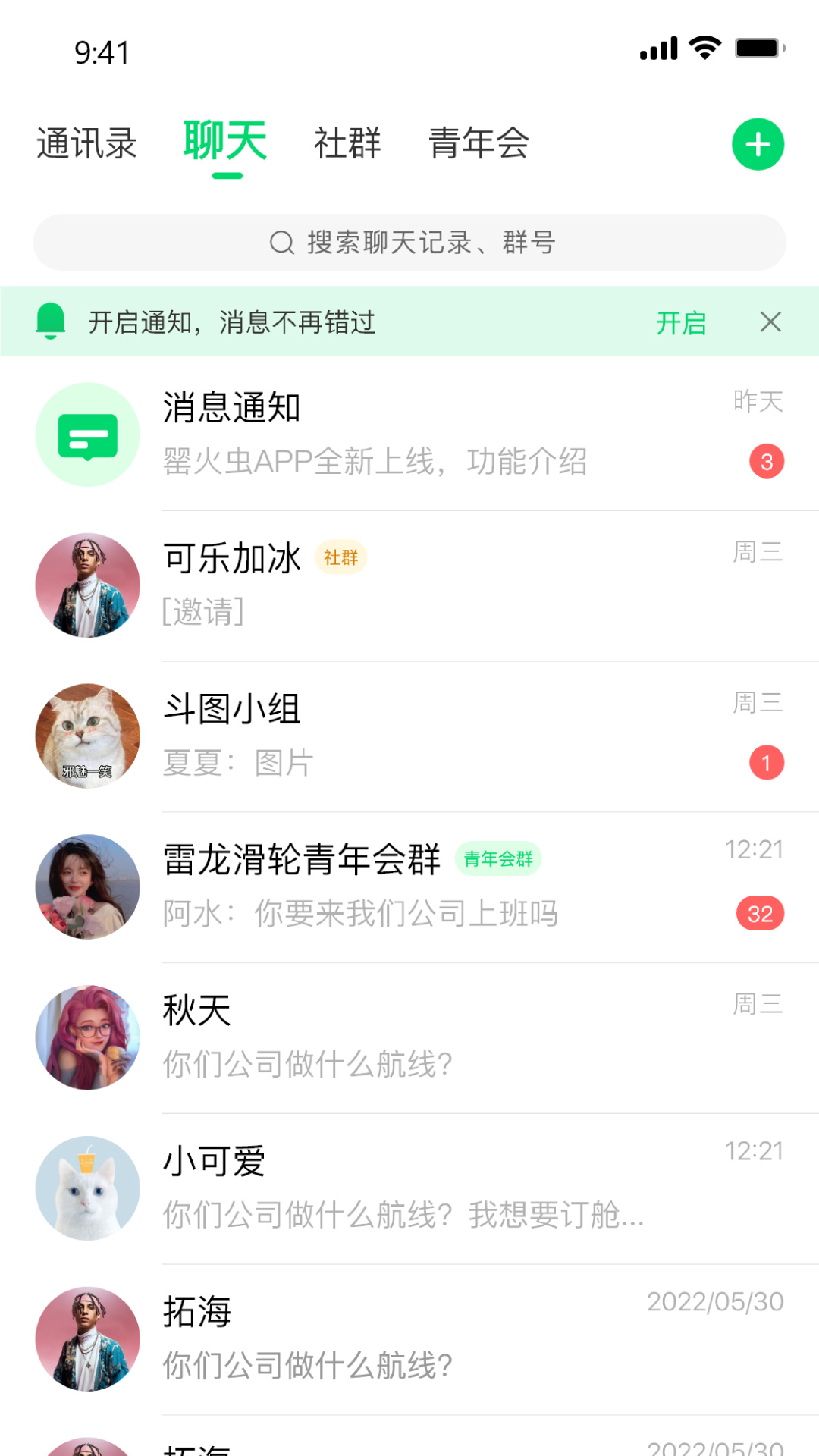
Task: Tap the search magnifier icon
Action: pyautogui.click(x=281, y=243)
